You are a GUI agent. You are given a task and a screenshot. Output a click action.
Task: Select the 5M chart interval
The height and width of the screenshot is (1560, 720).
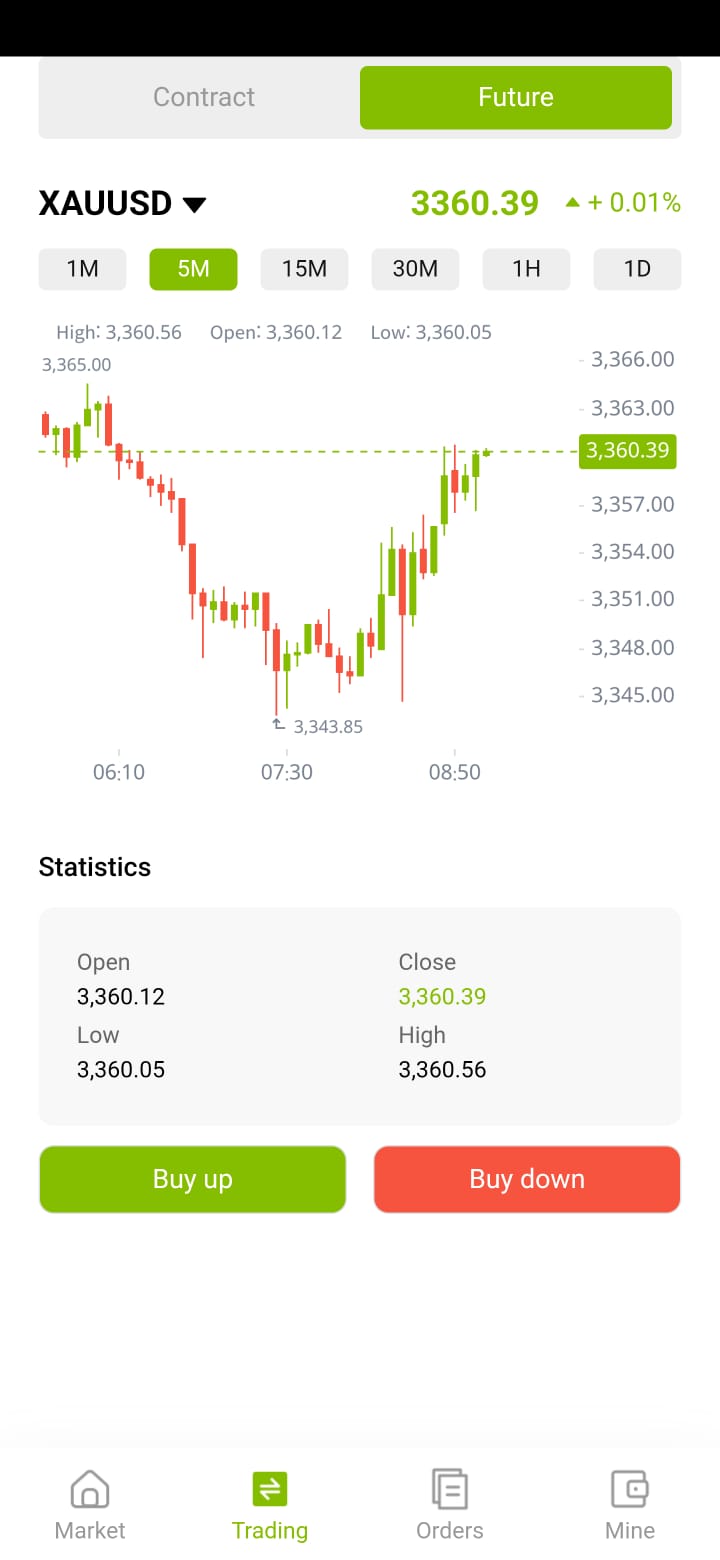click(193, 269)
